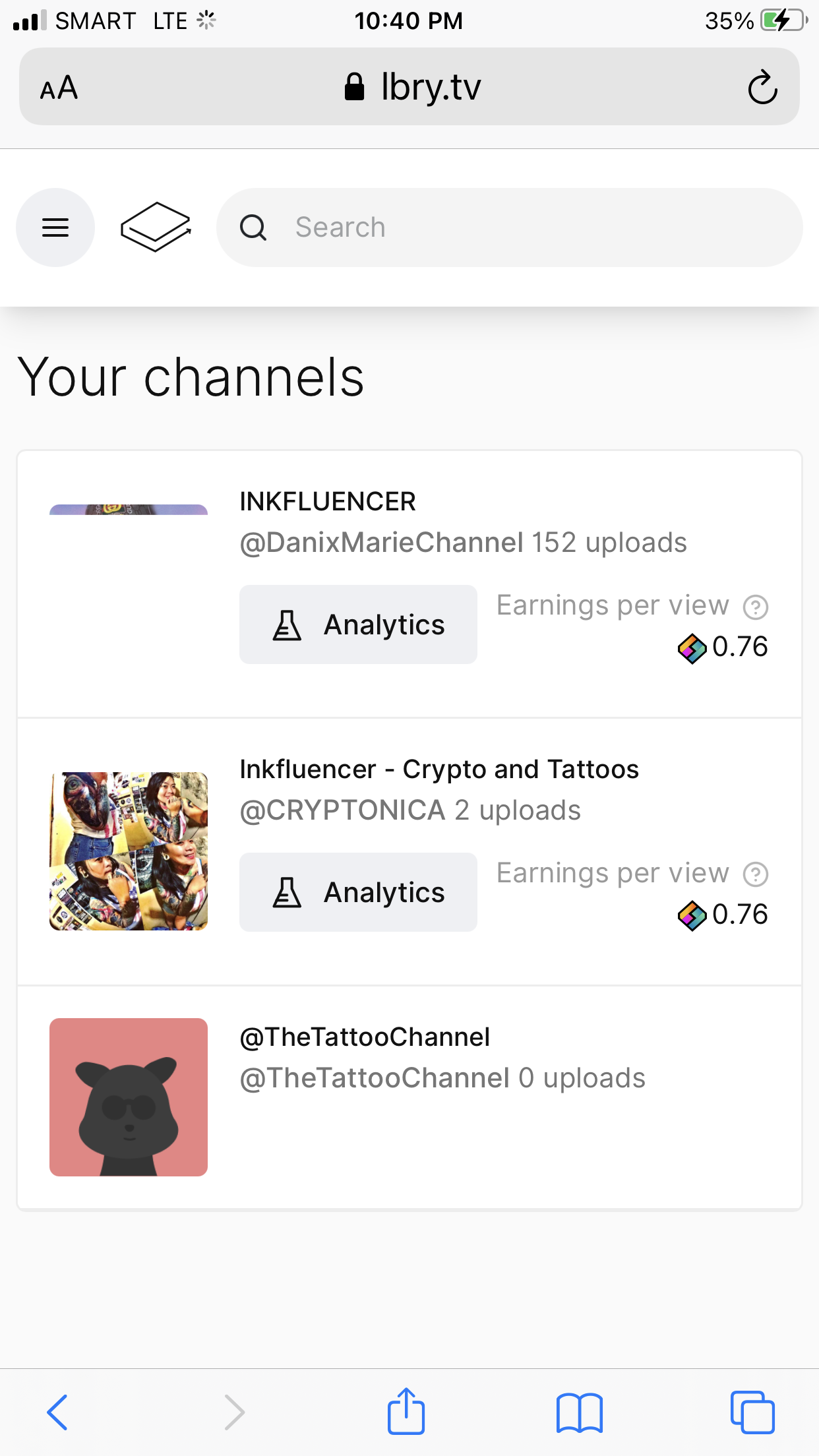Show earnings help for INKFLUENCER channel
819x1456 pixels.
tap(756, 607)
